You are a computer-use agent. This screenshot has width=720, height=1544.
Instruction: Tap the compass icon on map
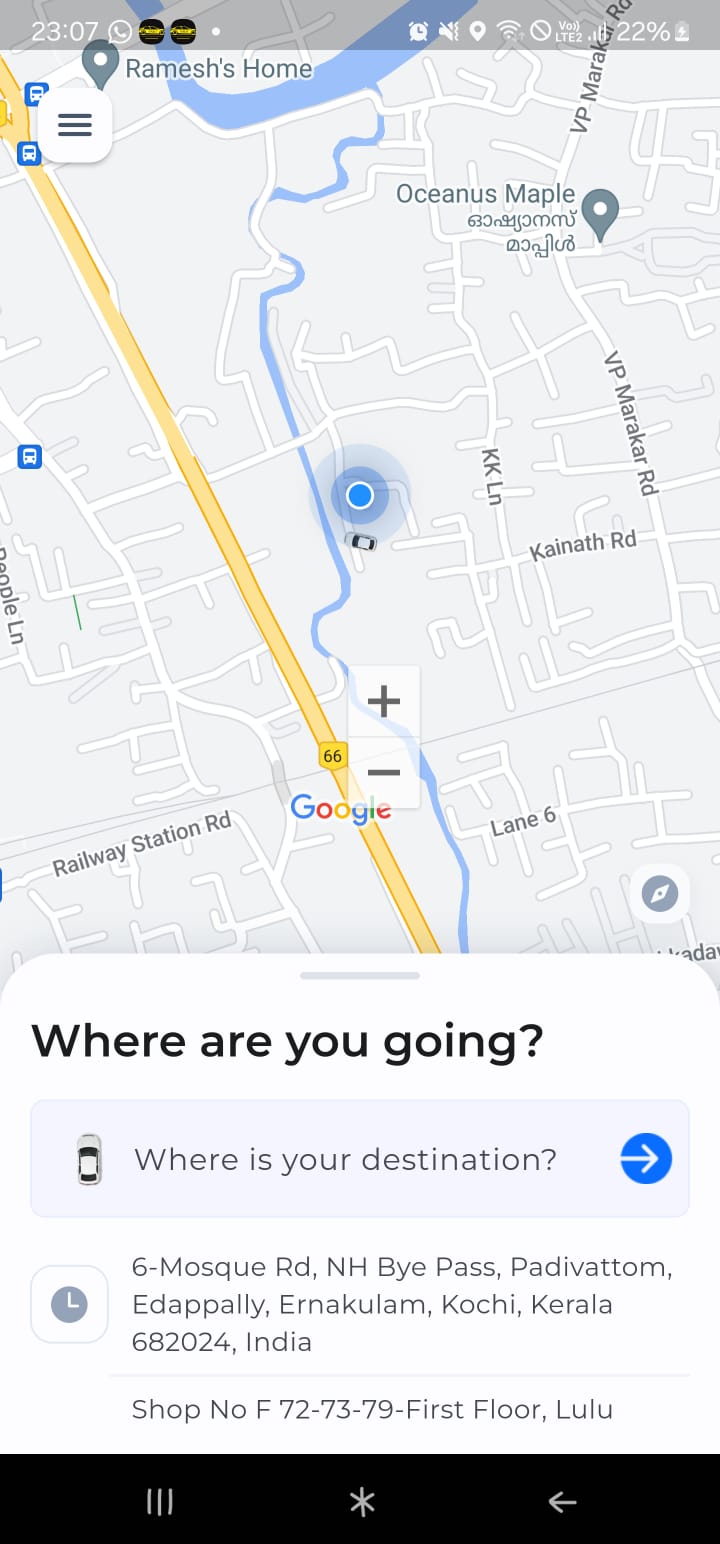click(x=660, y=892)
